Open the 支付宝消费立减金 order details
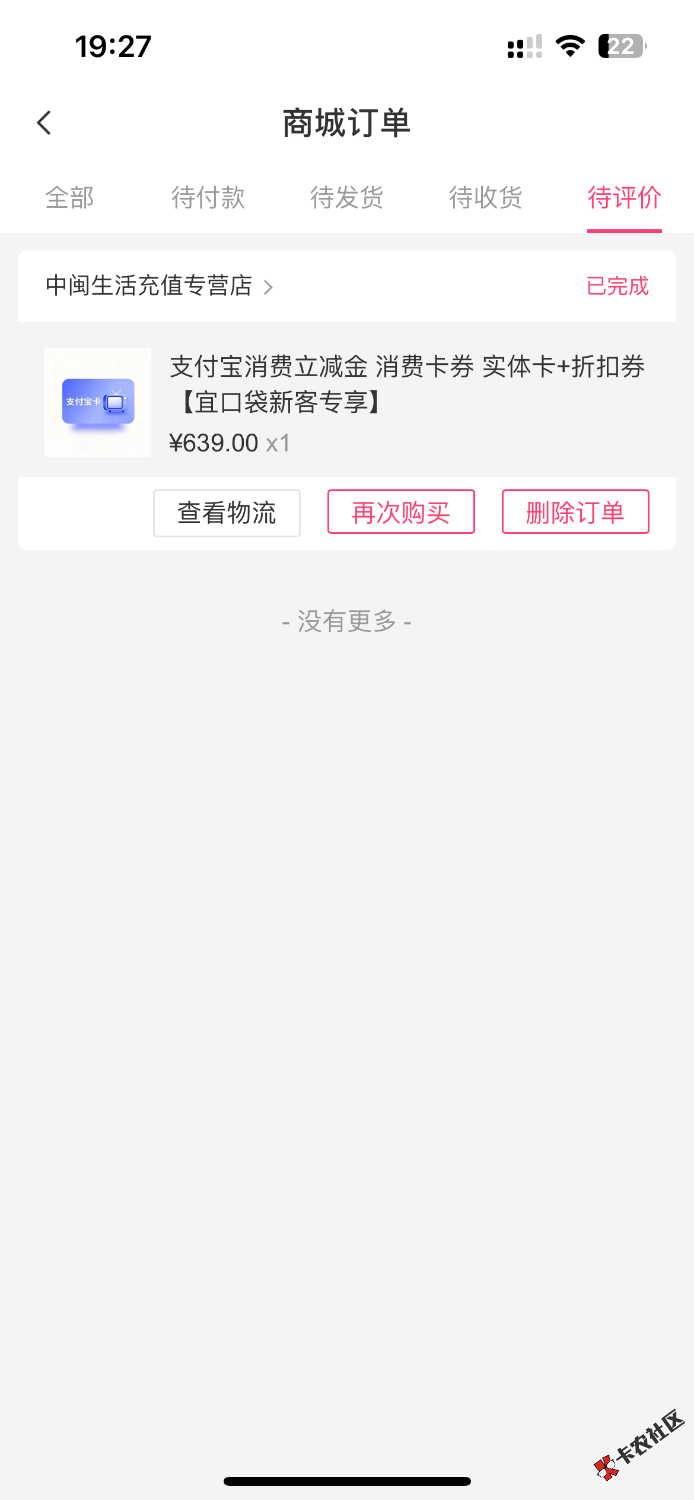Image resolution: width=694 pixels, height=1500 pixels. coord(406,384)
